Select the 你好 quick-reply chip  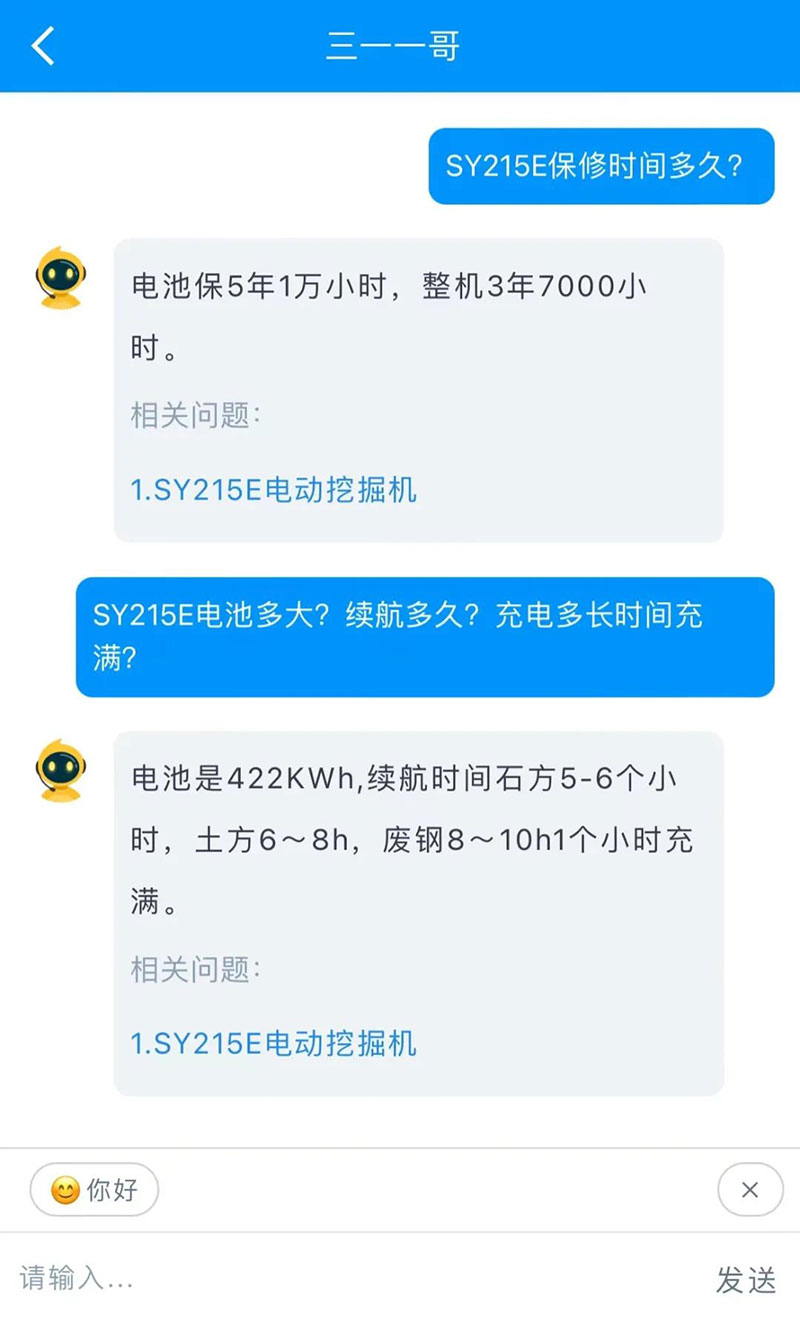(x=94, y=1190)
